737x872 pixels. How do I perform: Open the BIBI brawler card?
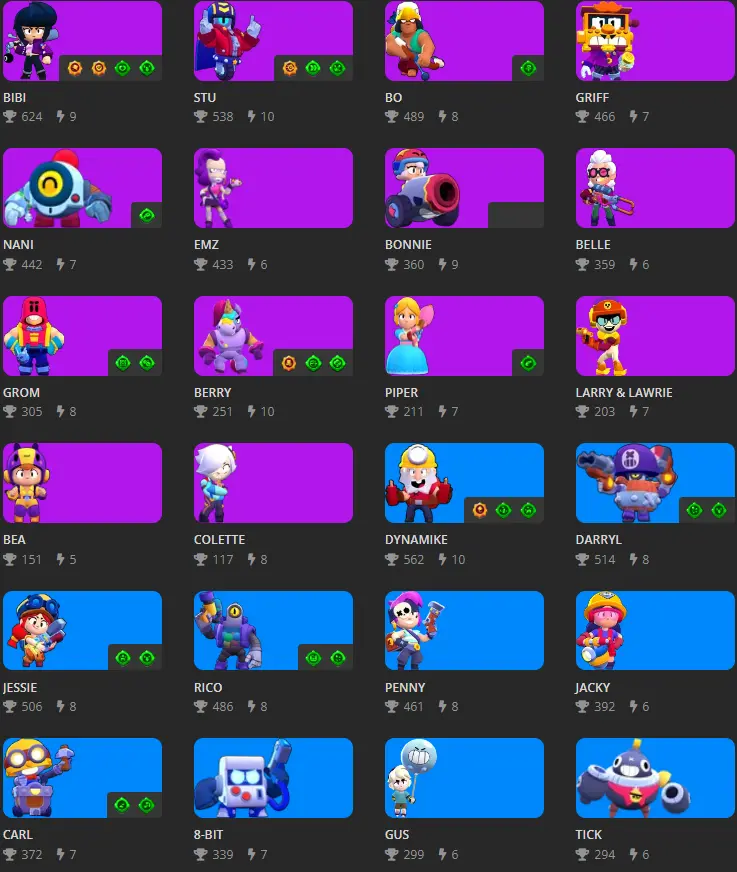[82, 42]
